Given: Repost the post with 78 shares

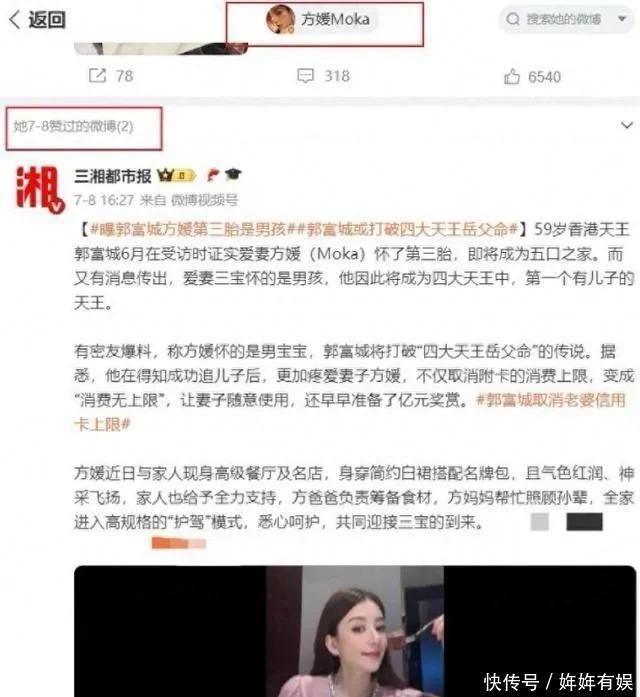Looking at the screenshot, I should coord(111,76).
